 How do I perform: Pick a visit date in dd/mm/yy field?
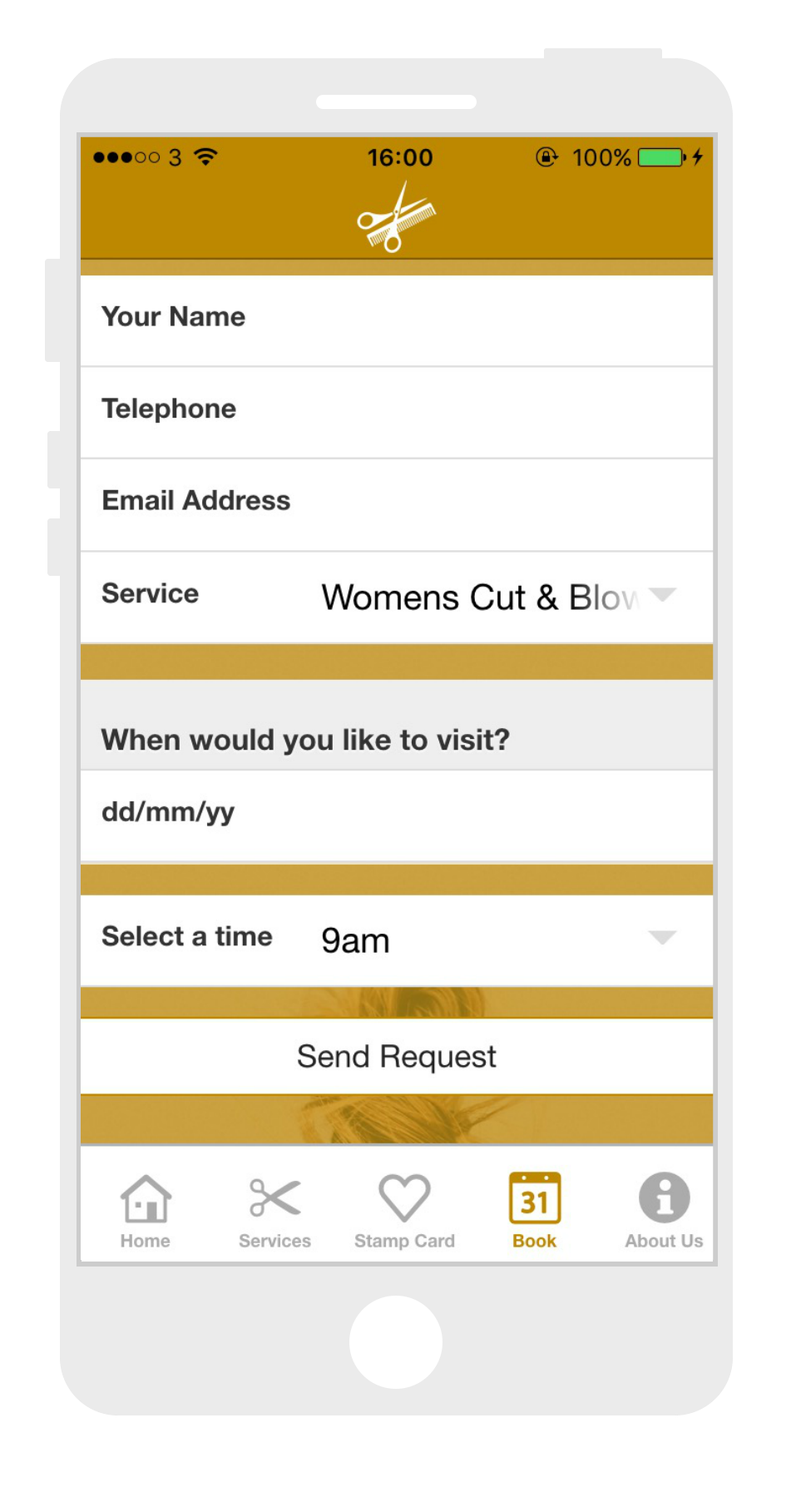coord(396,814)
